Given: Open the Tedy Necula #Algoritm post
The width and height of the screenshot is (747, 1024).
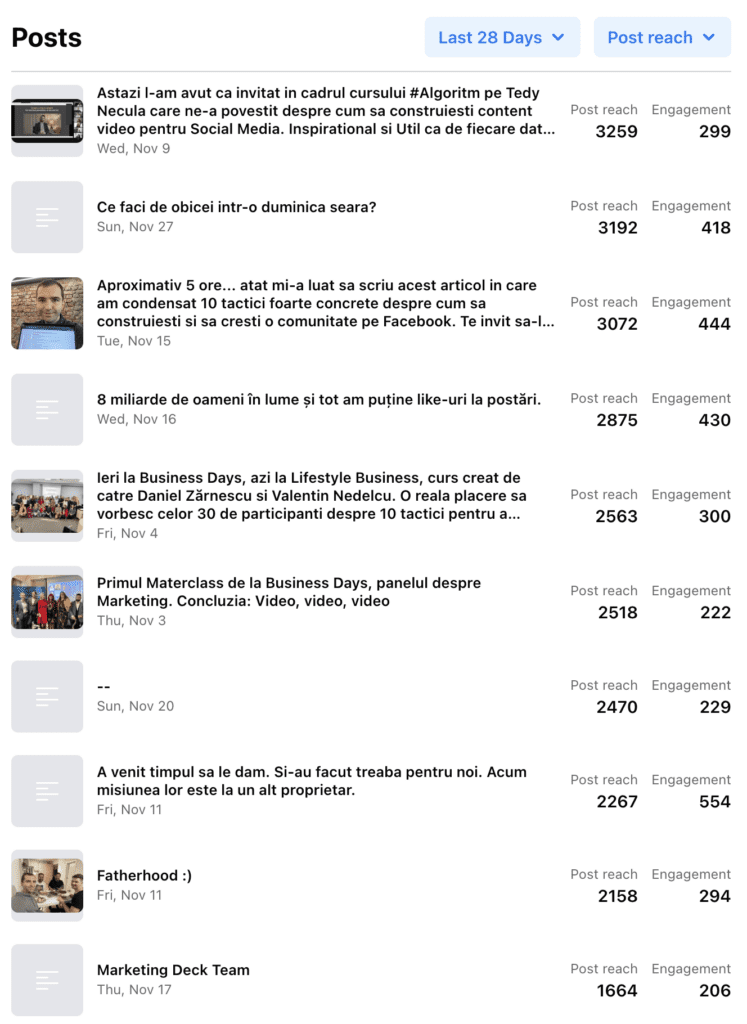Looking at the screenshot, I should pos(326,111).
